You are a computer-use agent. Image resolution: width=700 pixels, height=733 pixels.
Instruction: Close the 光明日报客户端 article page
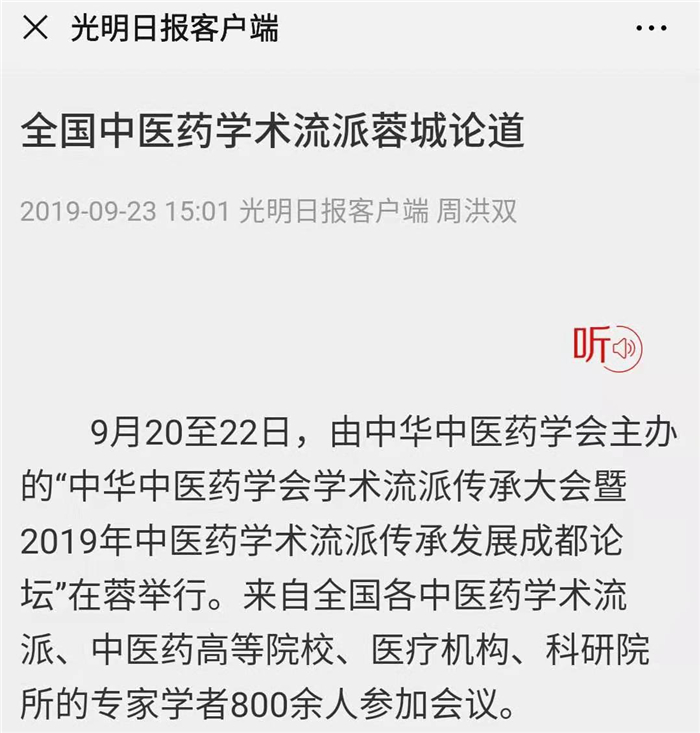point(35,28)
